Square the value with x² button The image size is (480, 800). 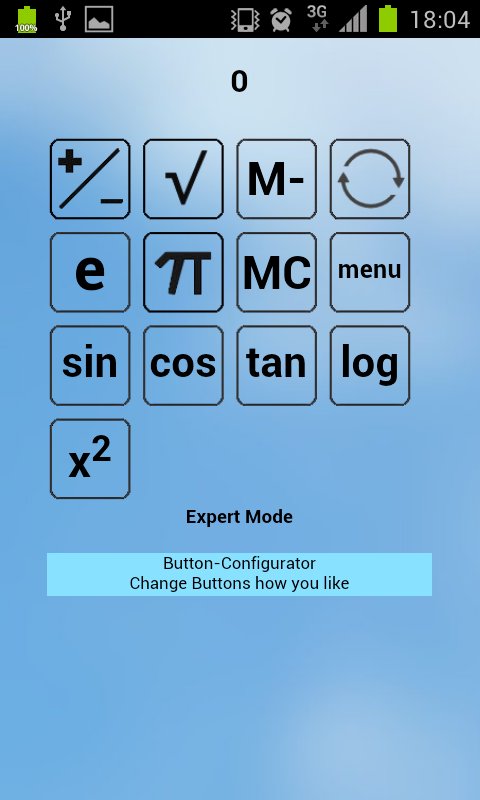[x=90, y=459]
